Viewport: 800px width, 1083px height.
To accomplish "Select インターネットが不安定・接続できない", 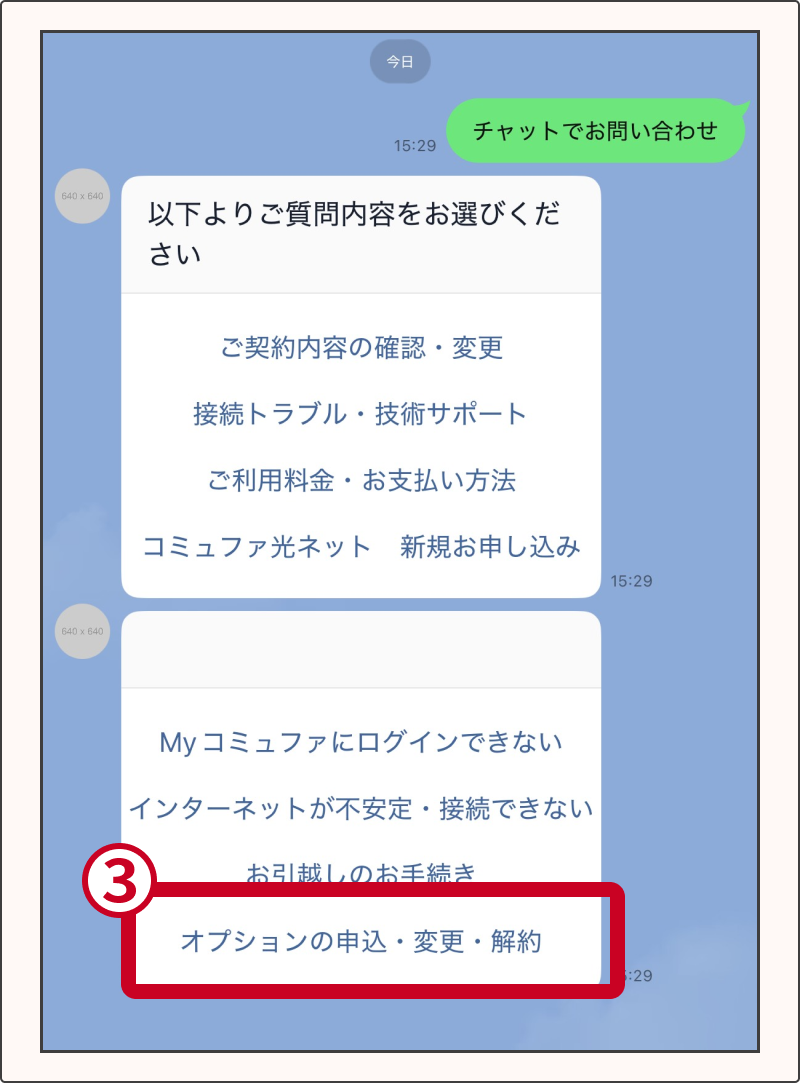I will (x=361, y=808).
